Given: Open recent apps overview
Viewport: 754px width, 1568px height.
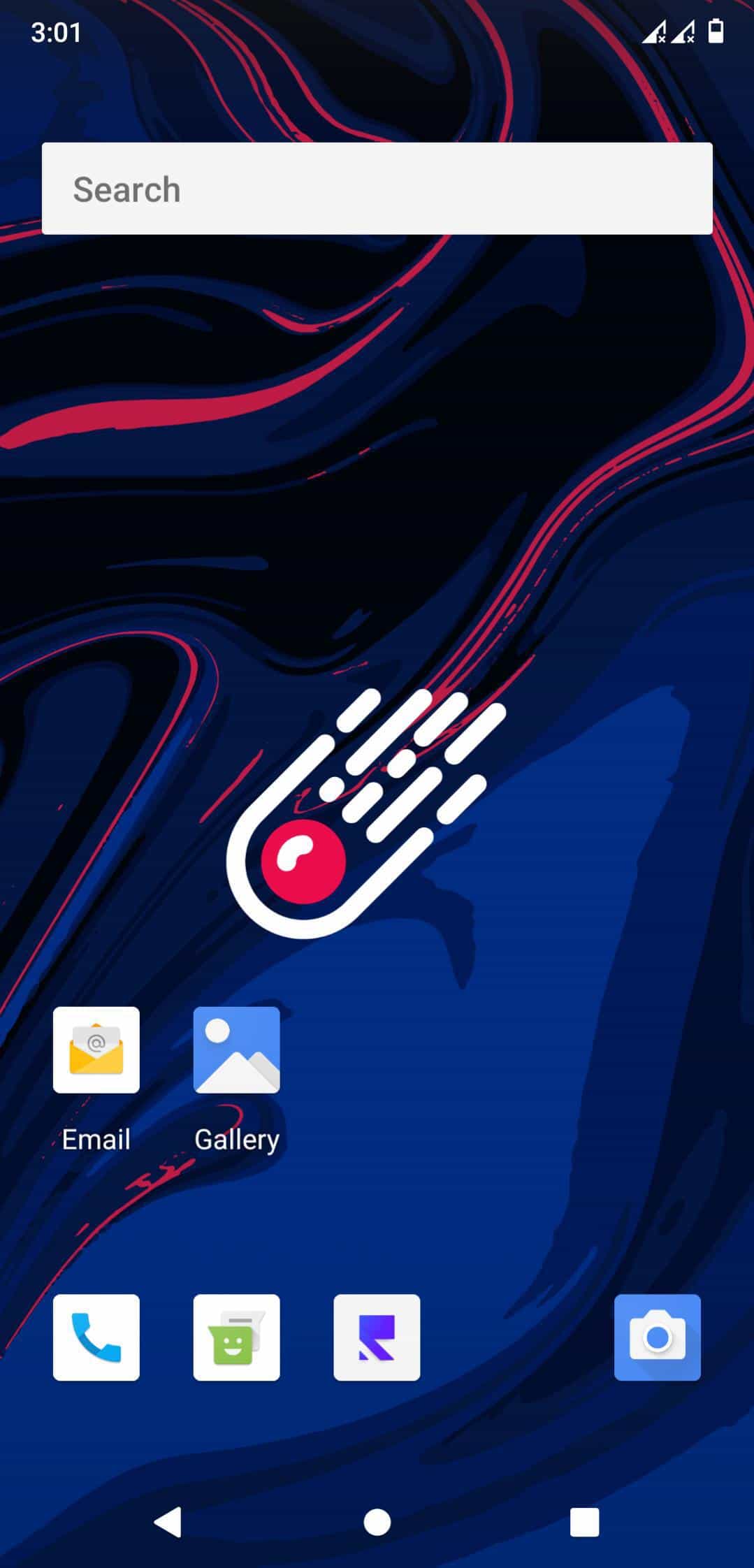Looking at the screenshot, I should pos(584,1522).
